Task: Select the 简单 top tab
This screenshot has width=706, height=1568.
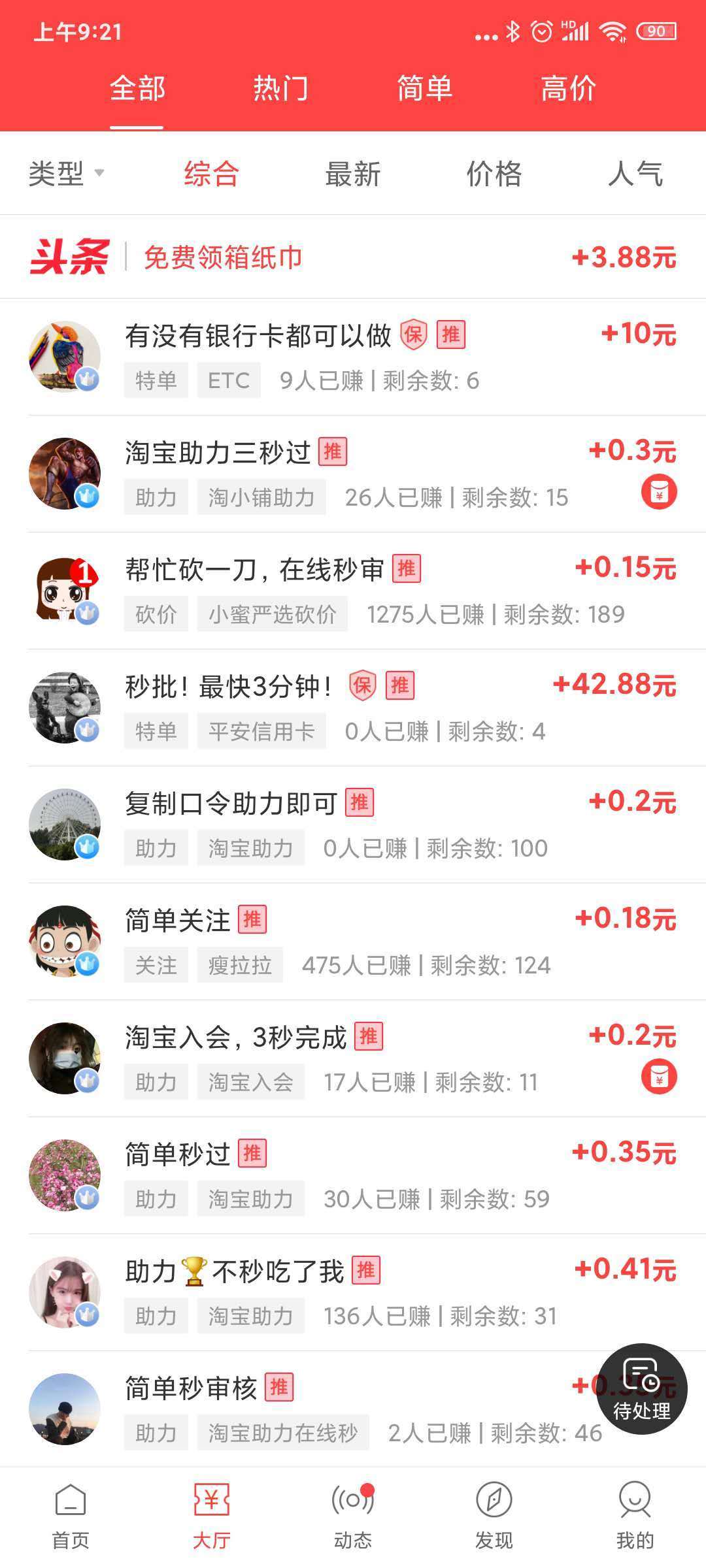Action: coord(424,89)
